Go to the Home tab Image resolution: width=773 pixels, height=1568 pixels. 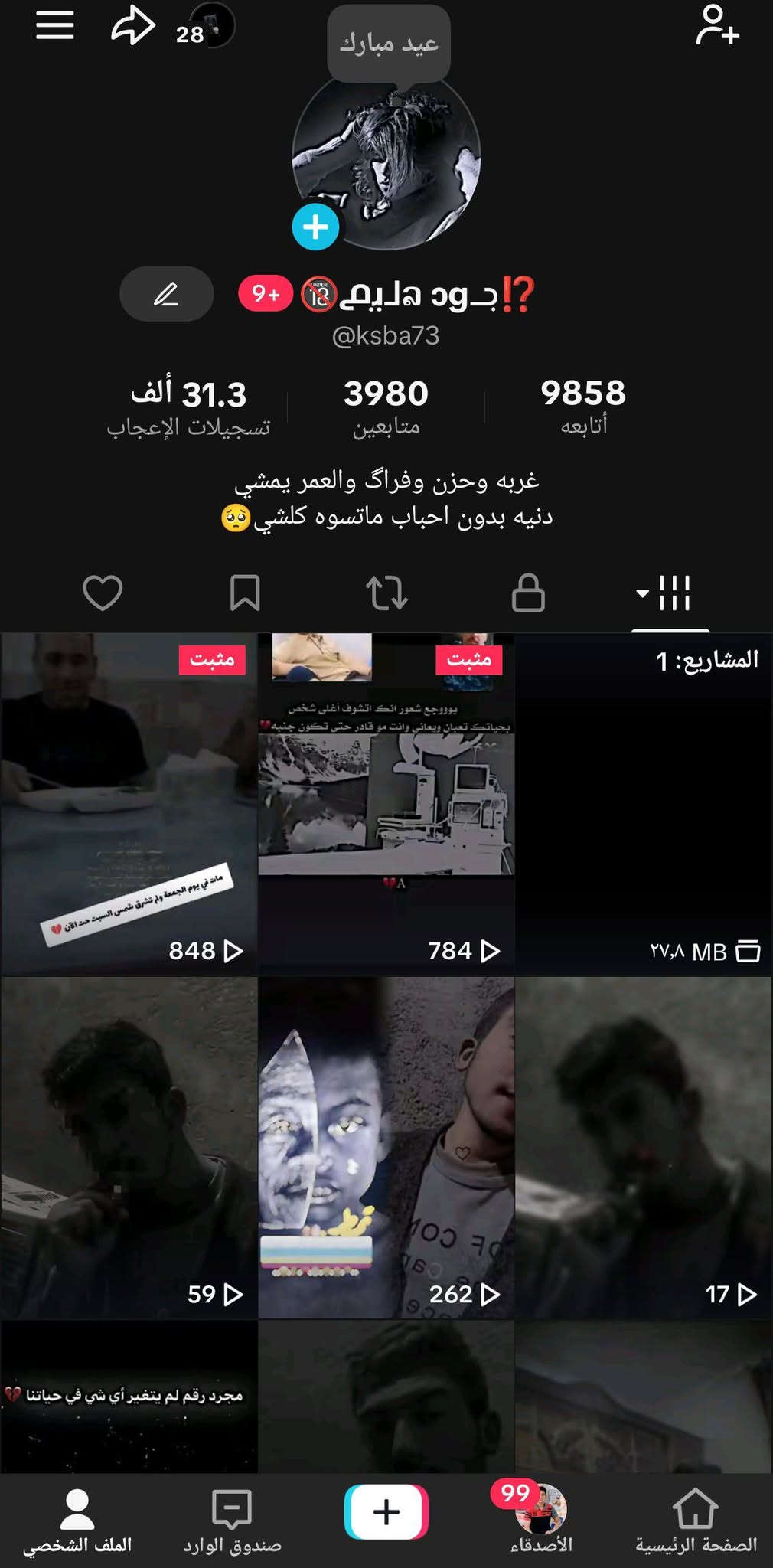[695, 1520]
